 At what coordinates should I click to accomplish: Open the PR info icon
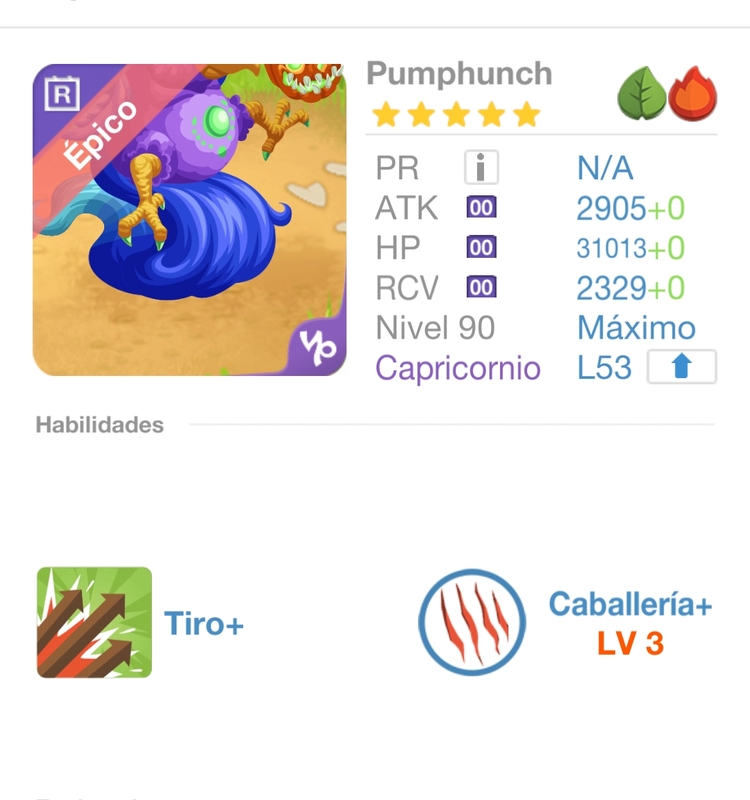click(481, 168)
